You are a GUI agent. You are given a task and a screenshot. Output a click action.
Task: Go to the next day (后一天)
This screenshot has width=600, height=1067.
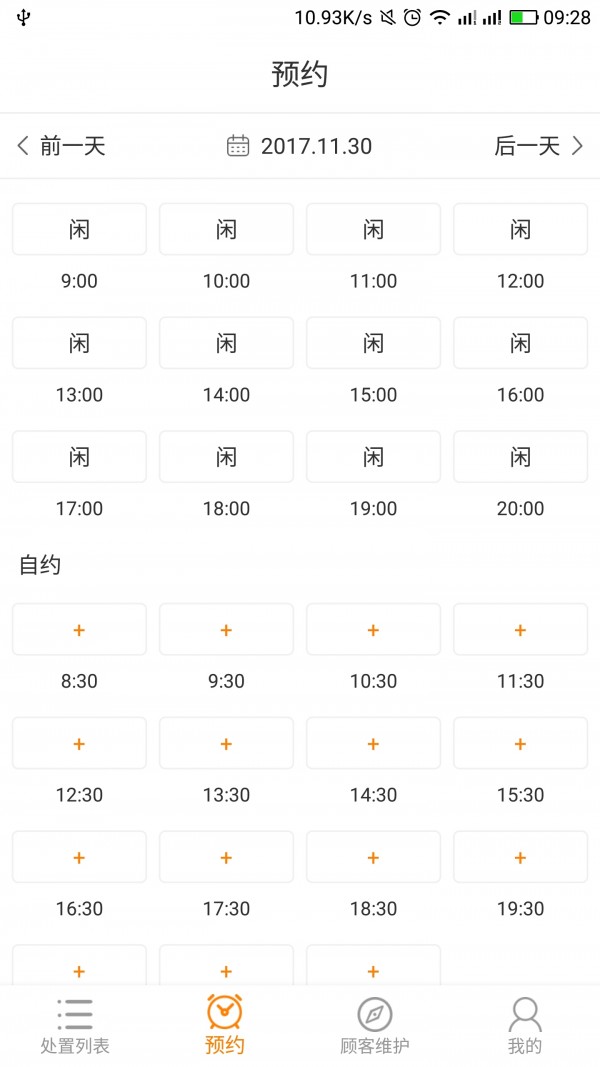tap(538, 146)
